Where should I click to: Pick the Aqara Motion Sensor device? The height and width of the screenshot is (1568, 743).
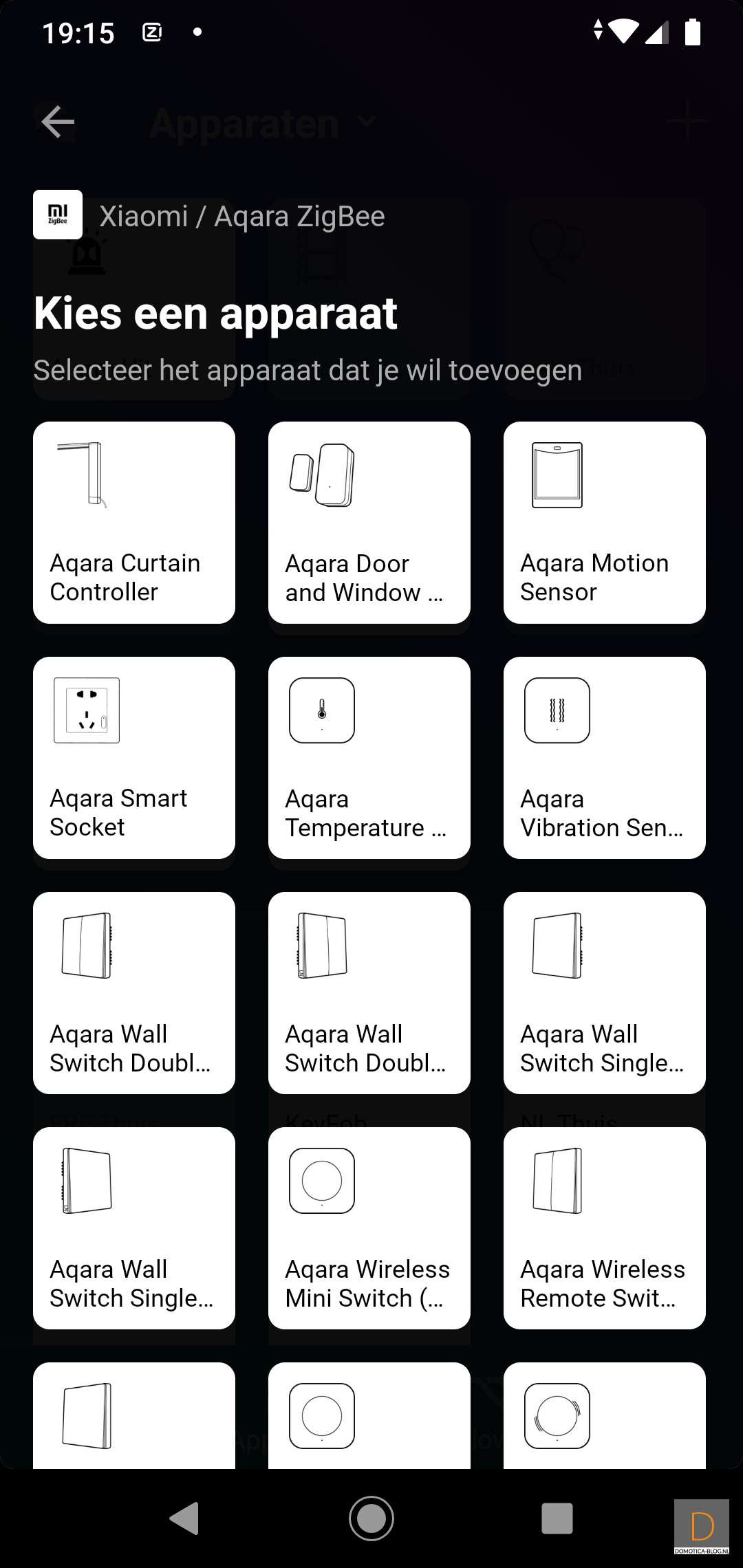tap(605, 523)
